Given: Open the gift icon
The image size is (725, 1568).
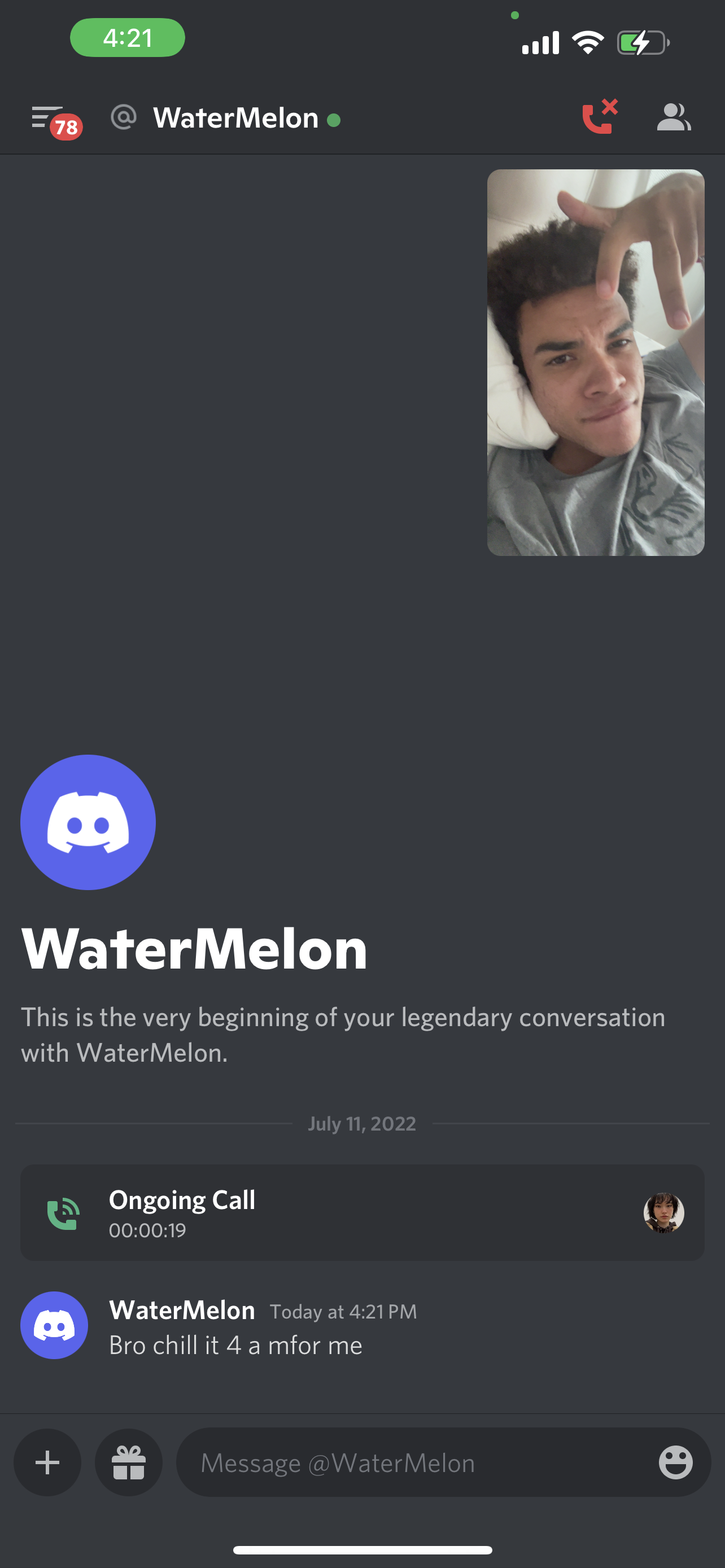Looking at the screenshot, I should point(128,1462).
